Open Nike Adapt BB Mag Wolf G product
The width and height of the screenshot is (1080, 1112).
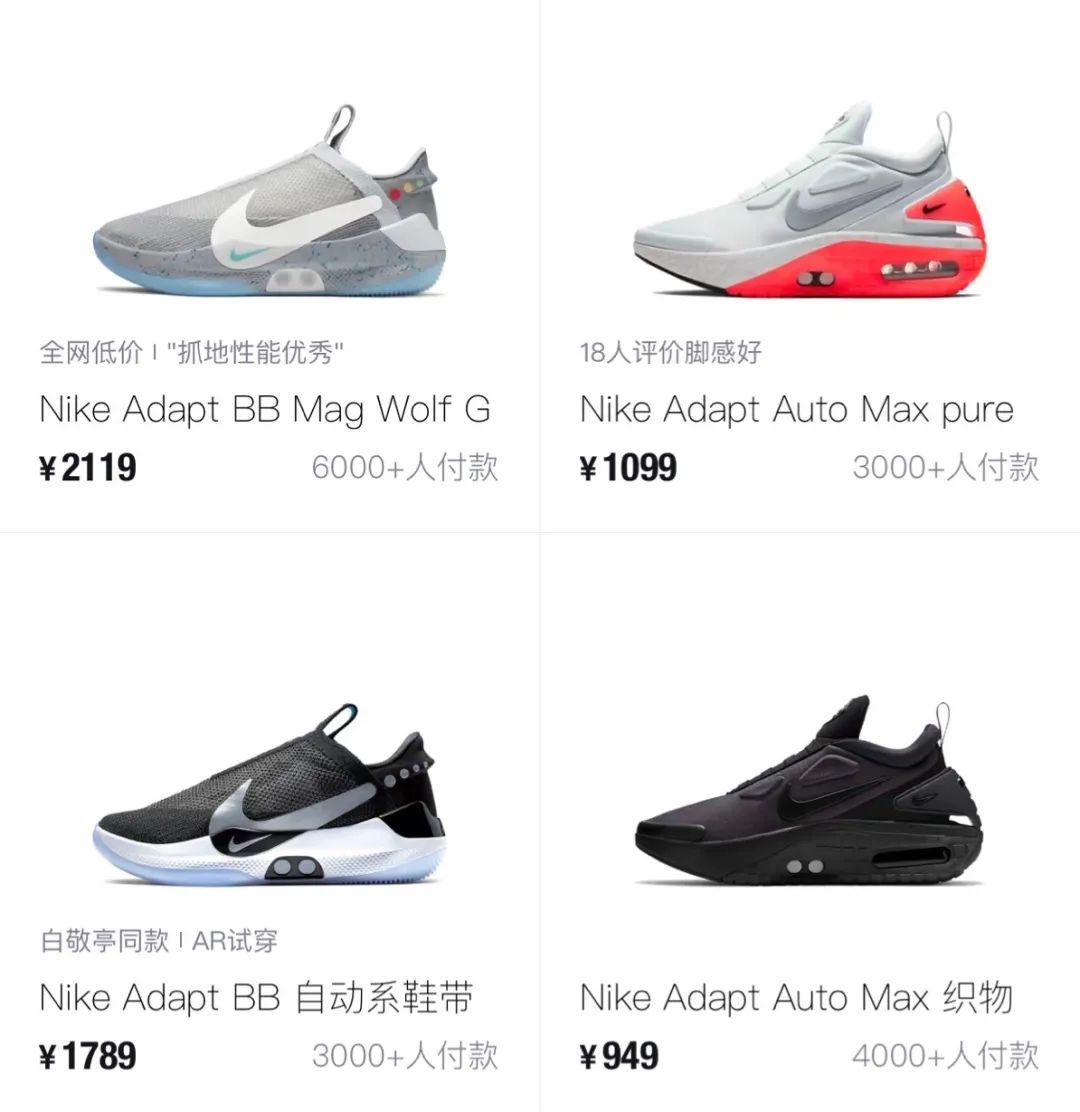point(265,409)
